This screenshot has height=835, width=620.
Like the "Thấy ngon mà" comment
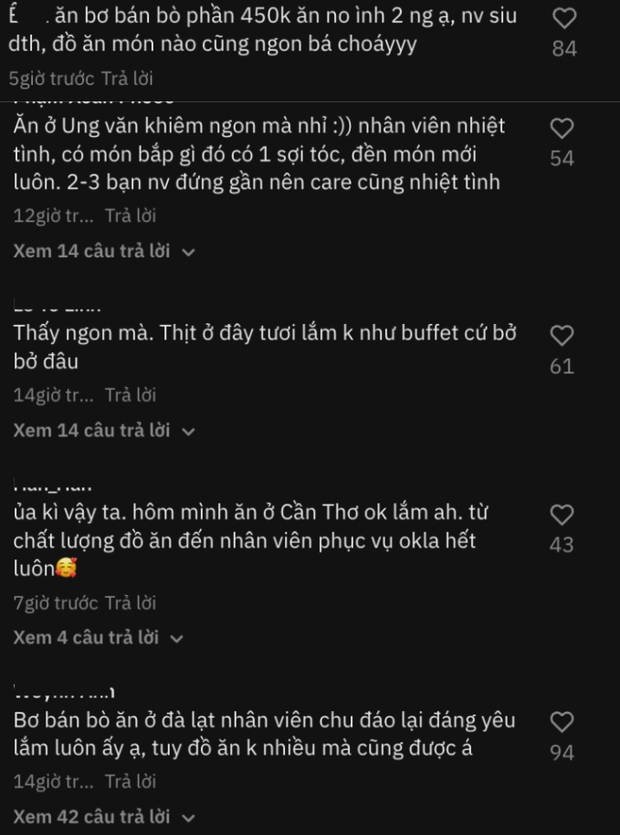[x=562, y=336]
